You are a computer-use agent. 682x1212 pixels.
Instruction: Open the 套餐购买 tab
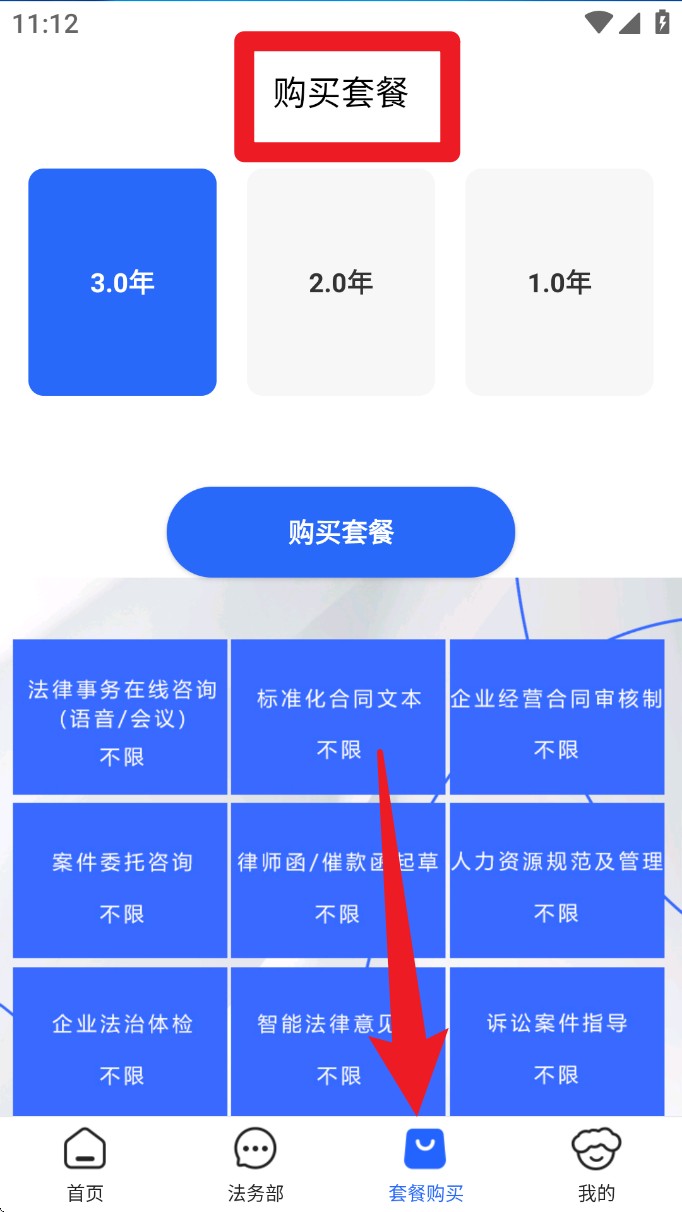coord(425,1164)
